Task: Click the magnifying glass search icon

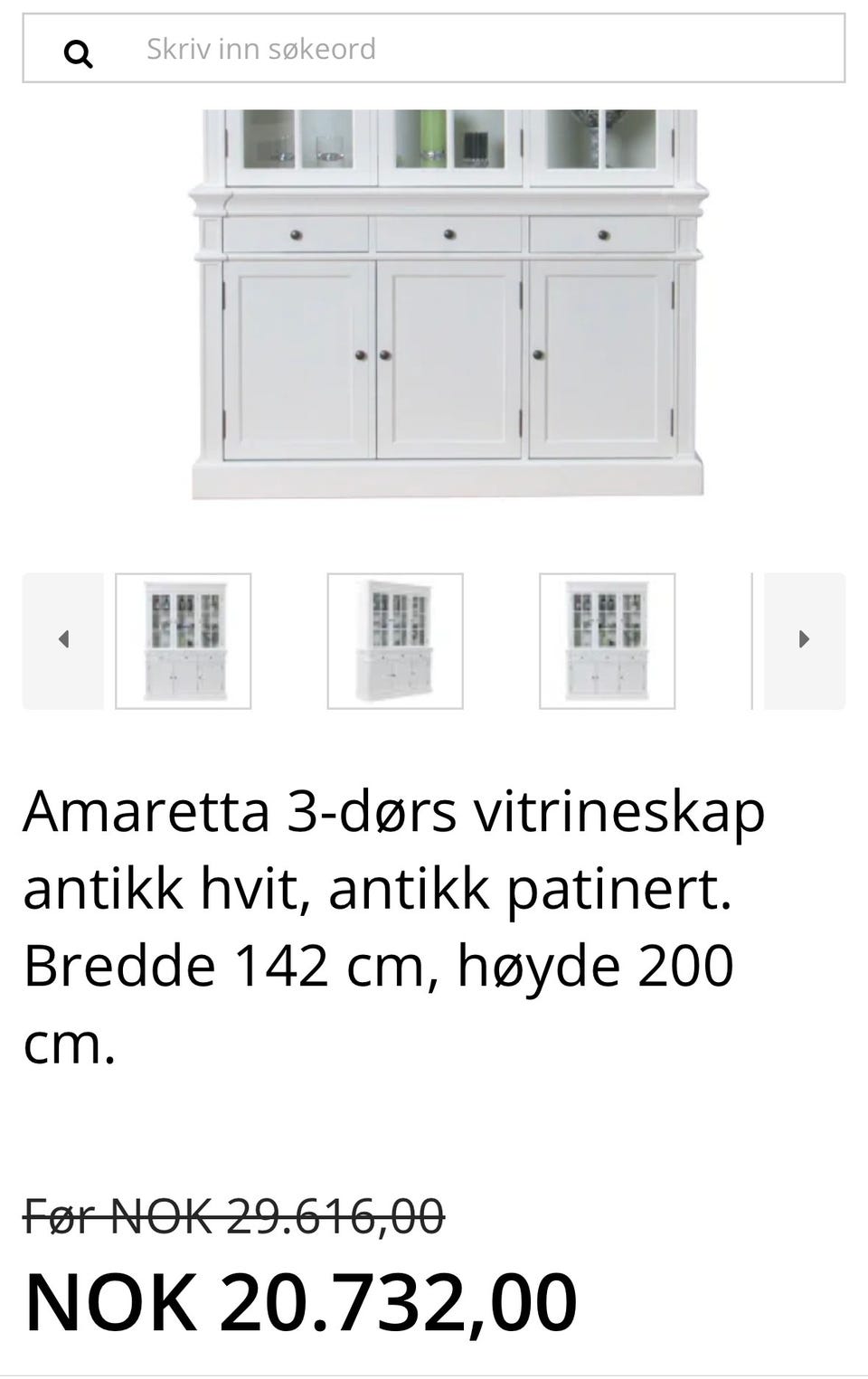Action: (80, 51)
